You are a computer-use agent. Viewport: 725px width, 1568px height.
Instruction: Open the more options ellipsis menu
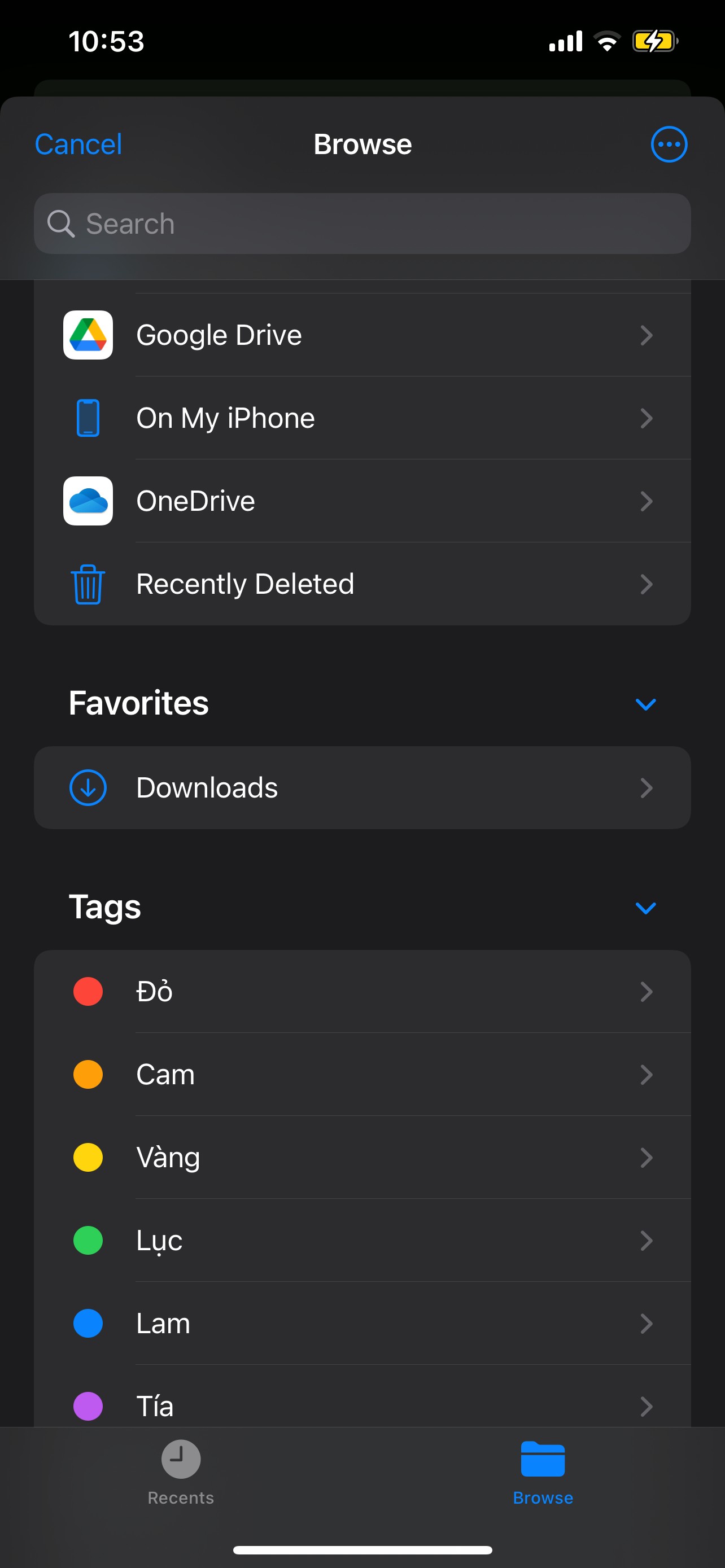(669, 144)
